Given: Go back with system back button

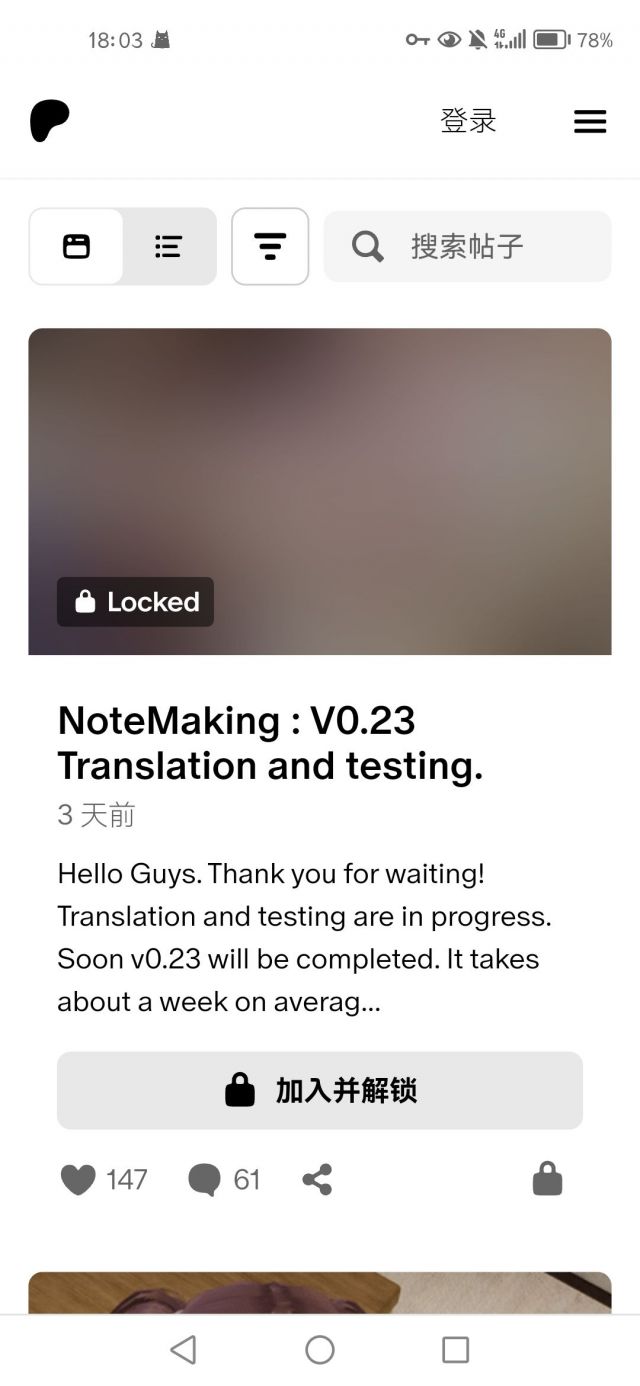Looking at the screenshot, I should [x=183, y=1350].
